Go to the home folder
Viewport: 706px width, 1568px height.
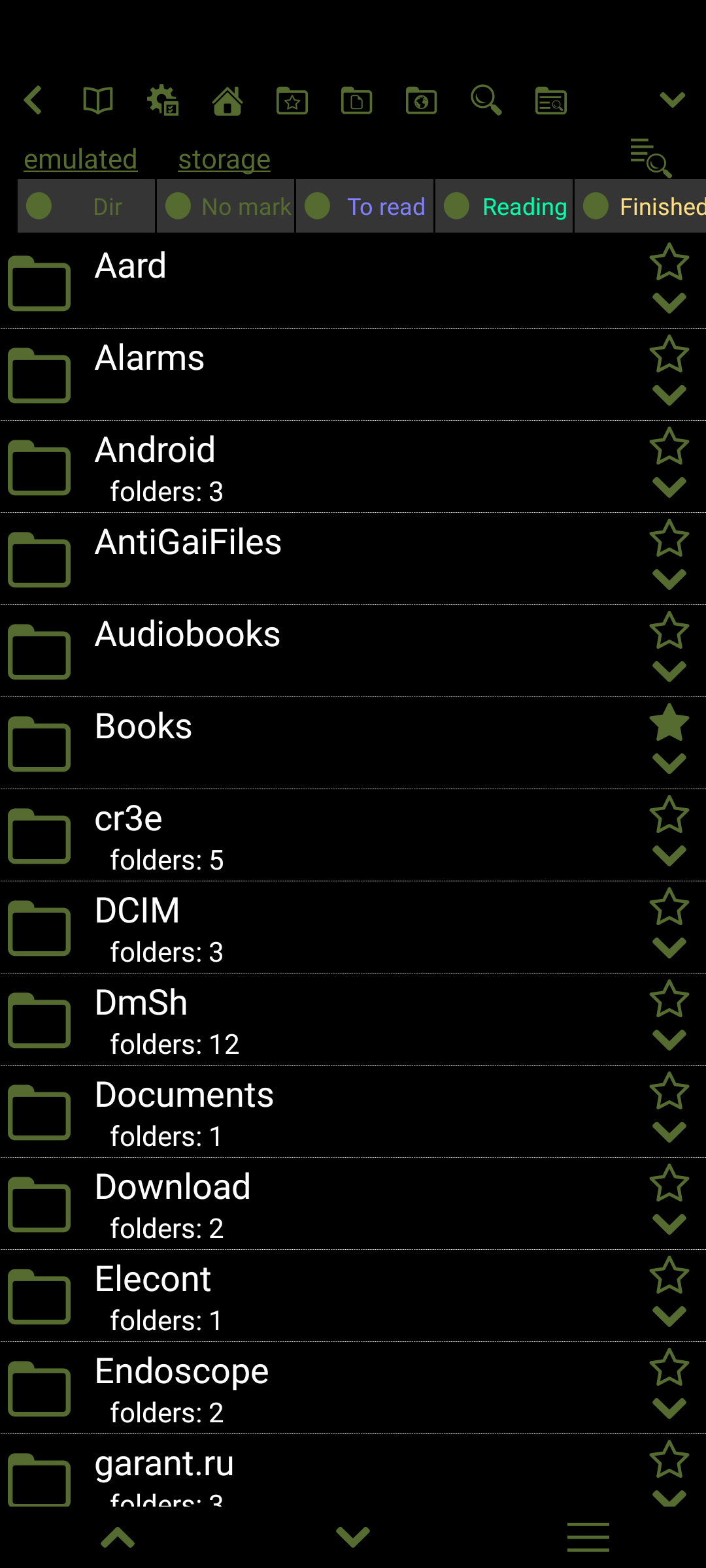pyautogui.click(x=227, y=101)
